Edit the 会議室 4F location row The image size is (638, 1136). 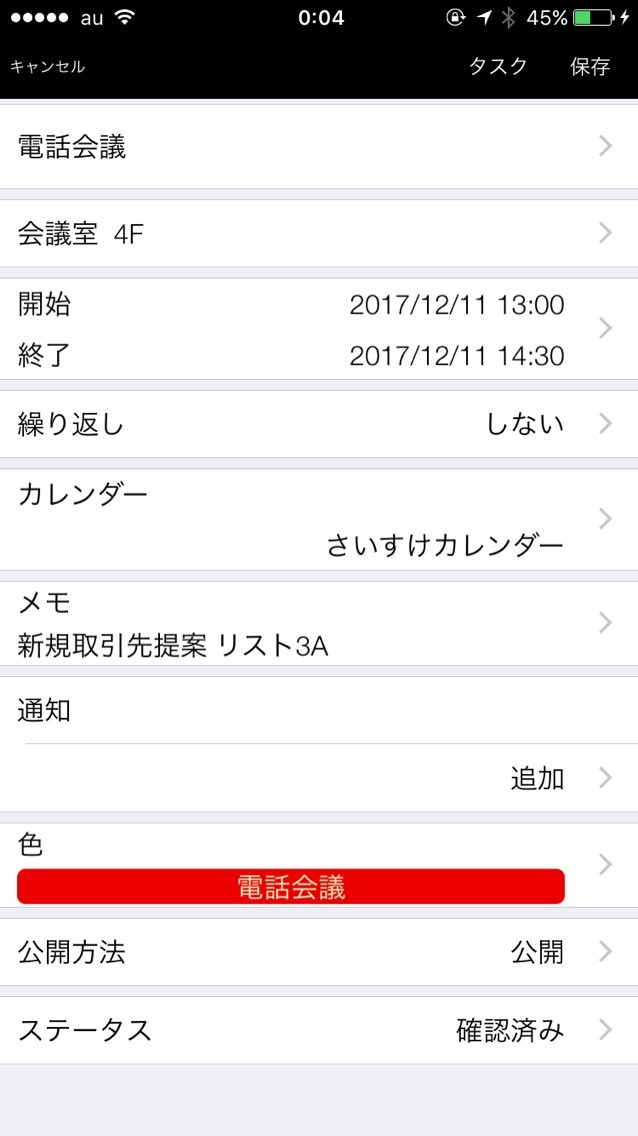[319, 233]
